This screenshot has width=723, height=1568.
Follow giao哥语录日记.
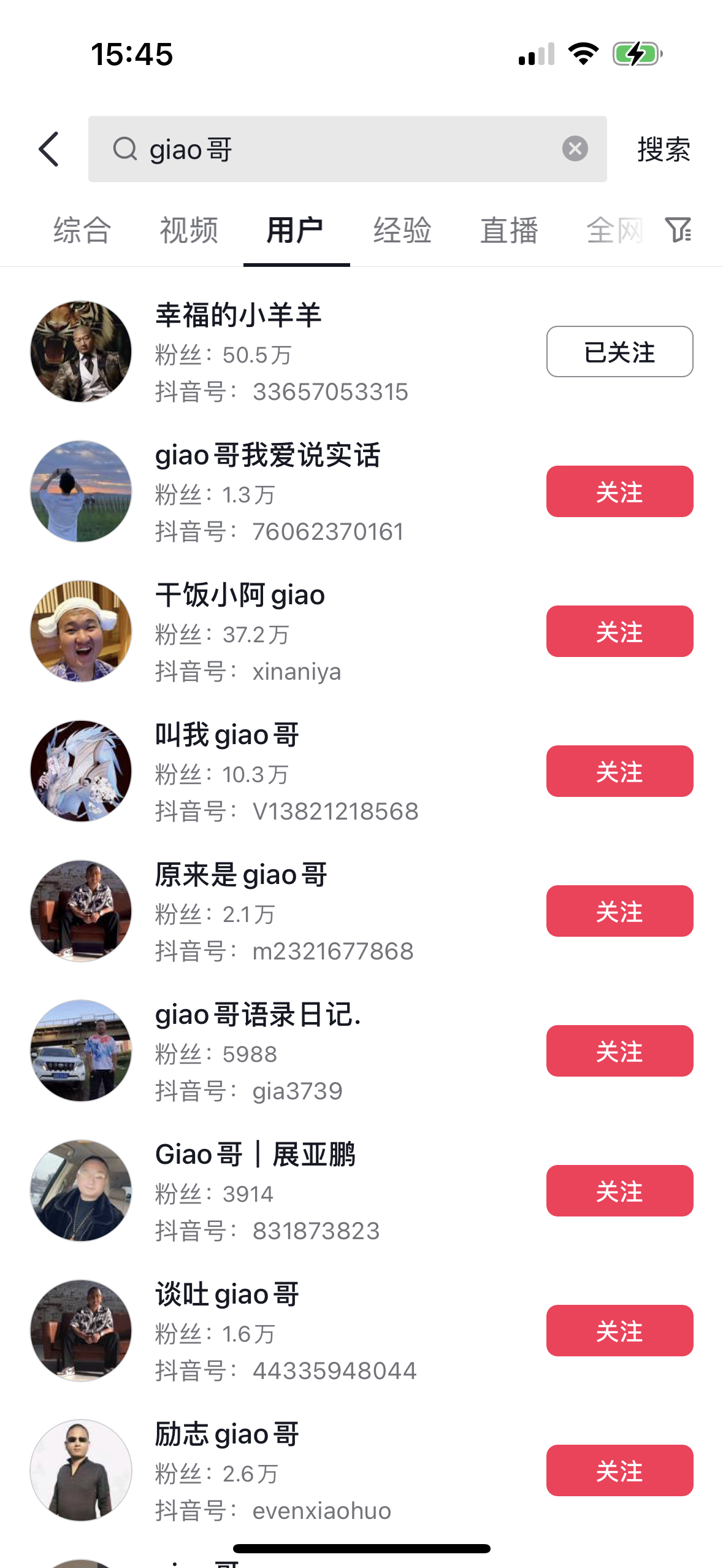point(619,1051)
